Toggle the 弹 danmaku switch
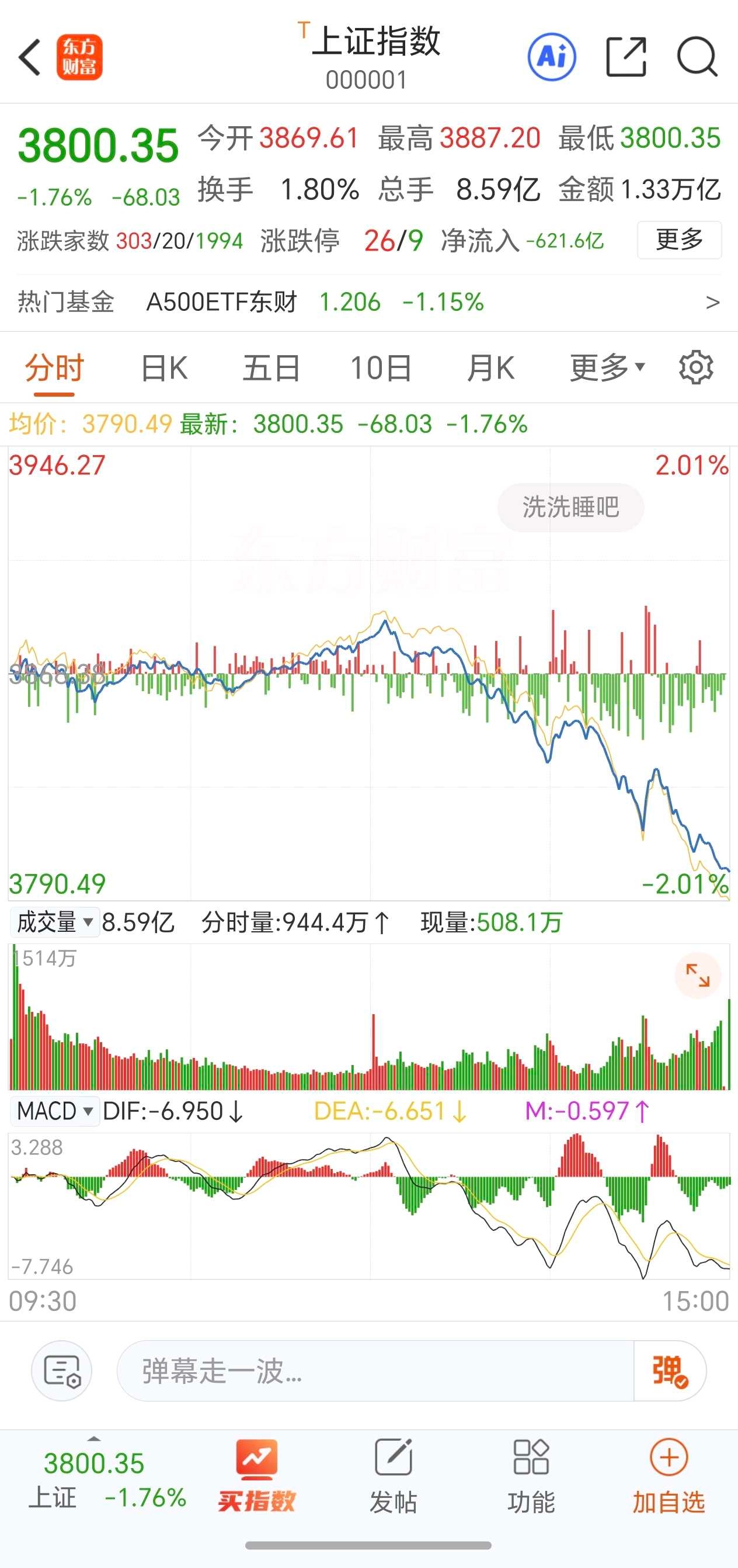 669,1371
